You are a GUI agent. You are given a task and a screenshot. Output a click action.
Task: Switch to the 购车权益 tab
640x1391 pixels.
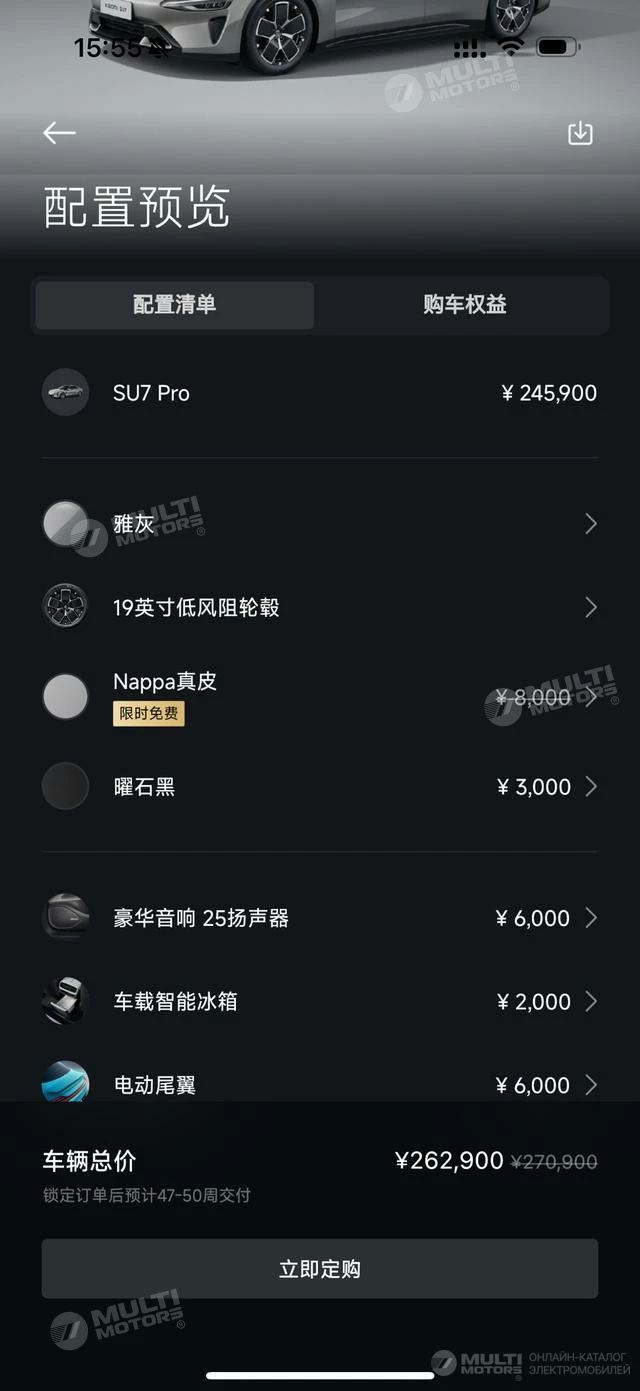click(464, 305)
